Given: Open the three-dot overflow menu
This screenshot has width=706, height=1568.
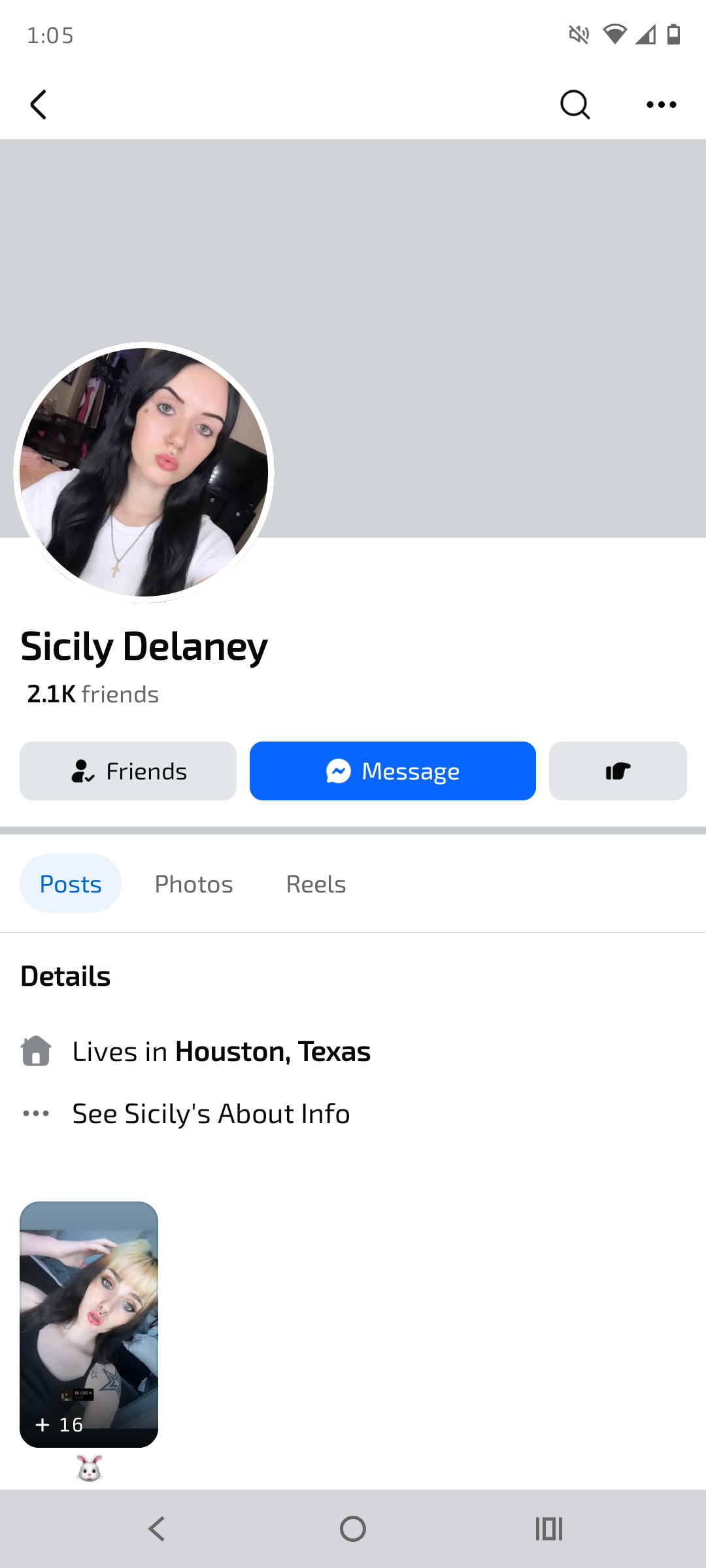Looking at the screenshot, I should tap(661, 105).
